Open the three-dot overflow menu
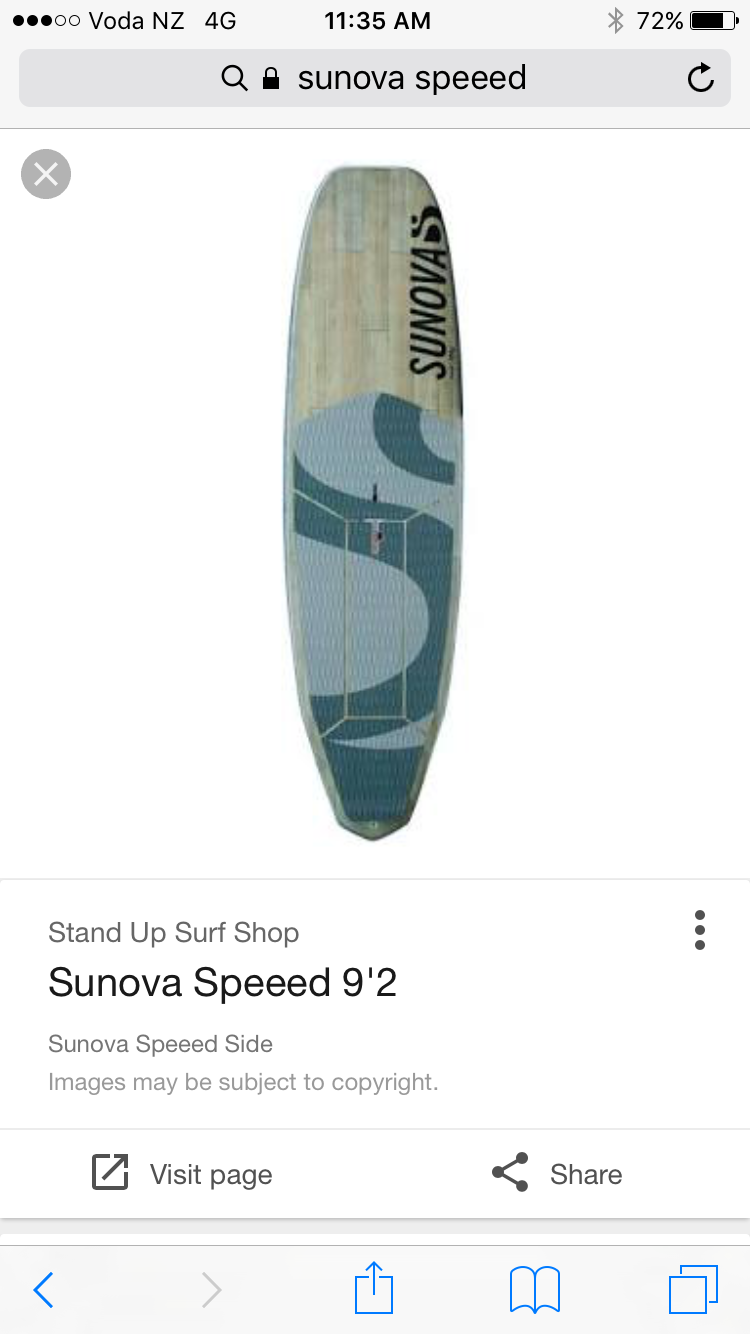 coord(700,930)
